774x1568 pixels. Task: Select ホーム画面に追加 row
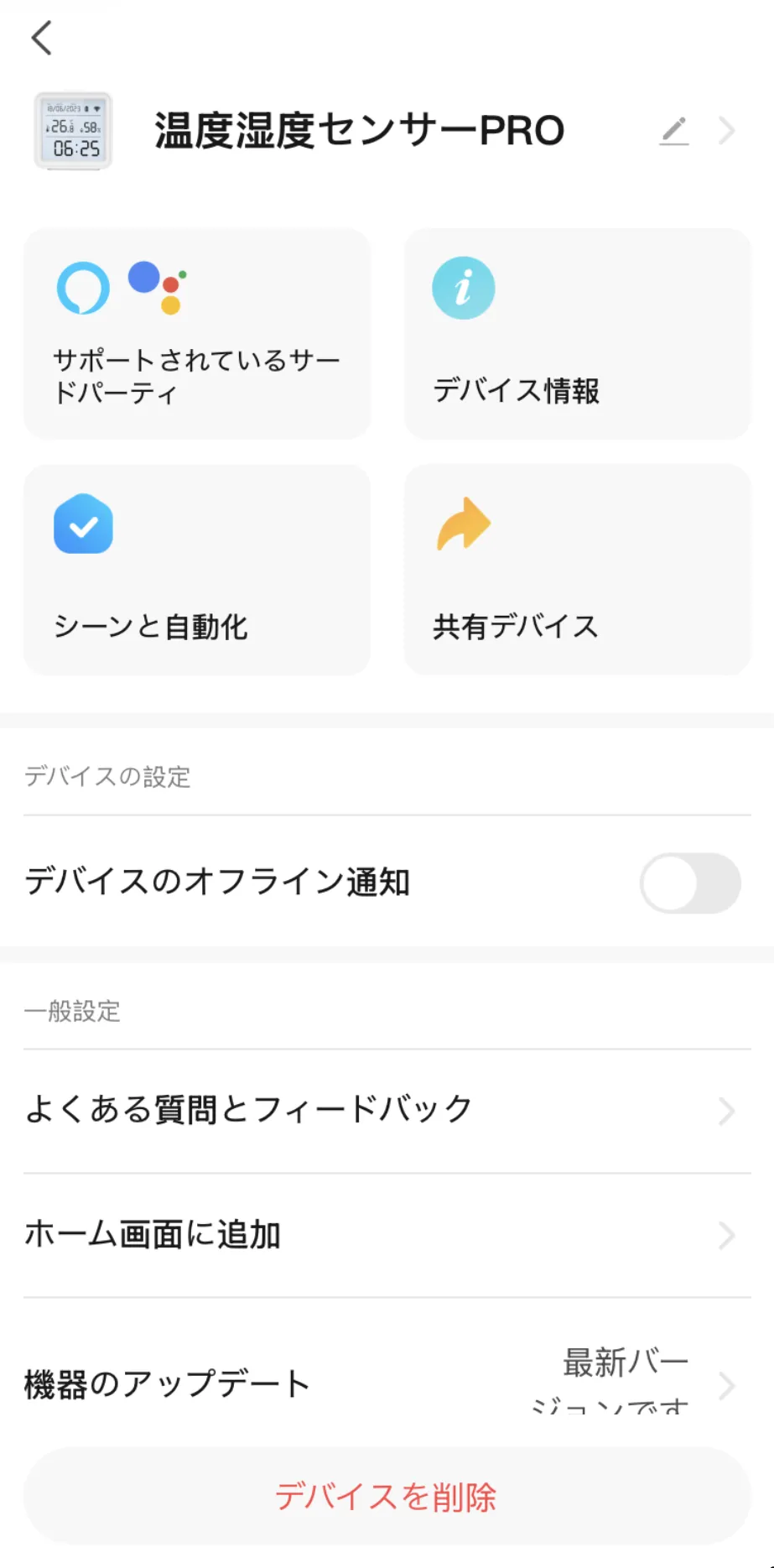[387, 1235]
